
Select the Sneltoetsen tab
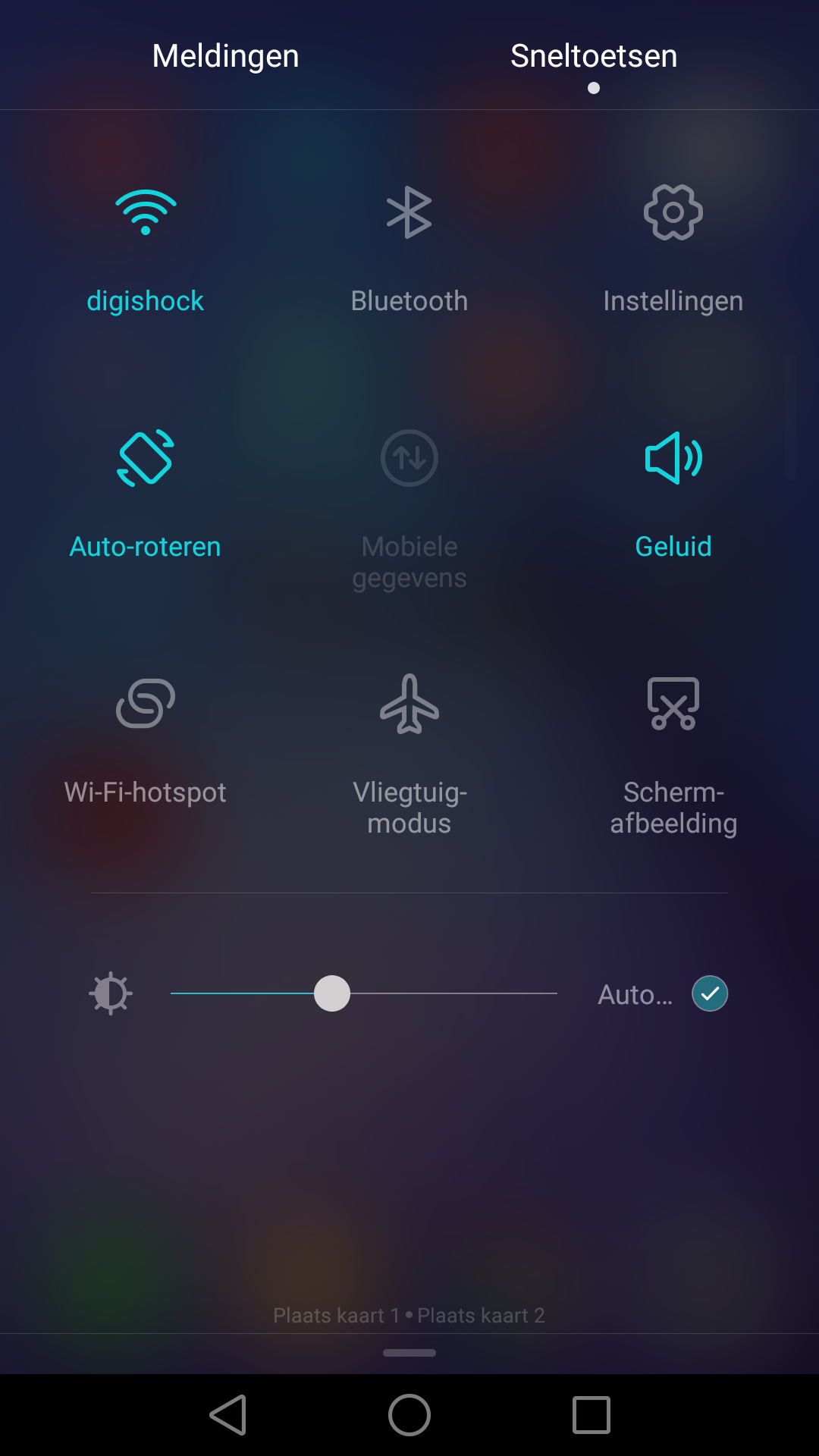click(594, 56)
